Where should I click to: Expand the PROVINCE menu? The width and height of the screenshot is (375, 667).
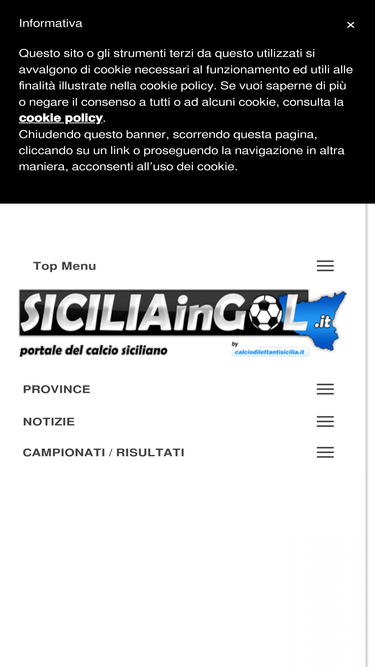click(325, 389)
